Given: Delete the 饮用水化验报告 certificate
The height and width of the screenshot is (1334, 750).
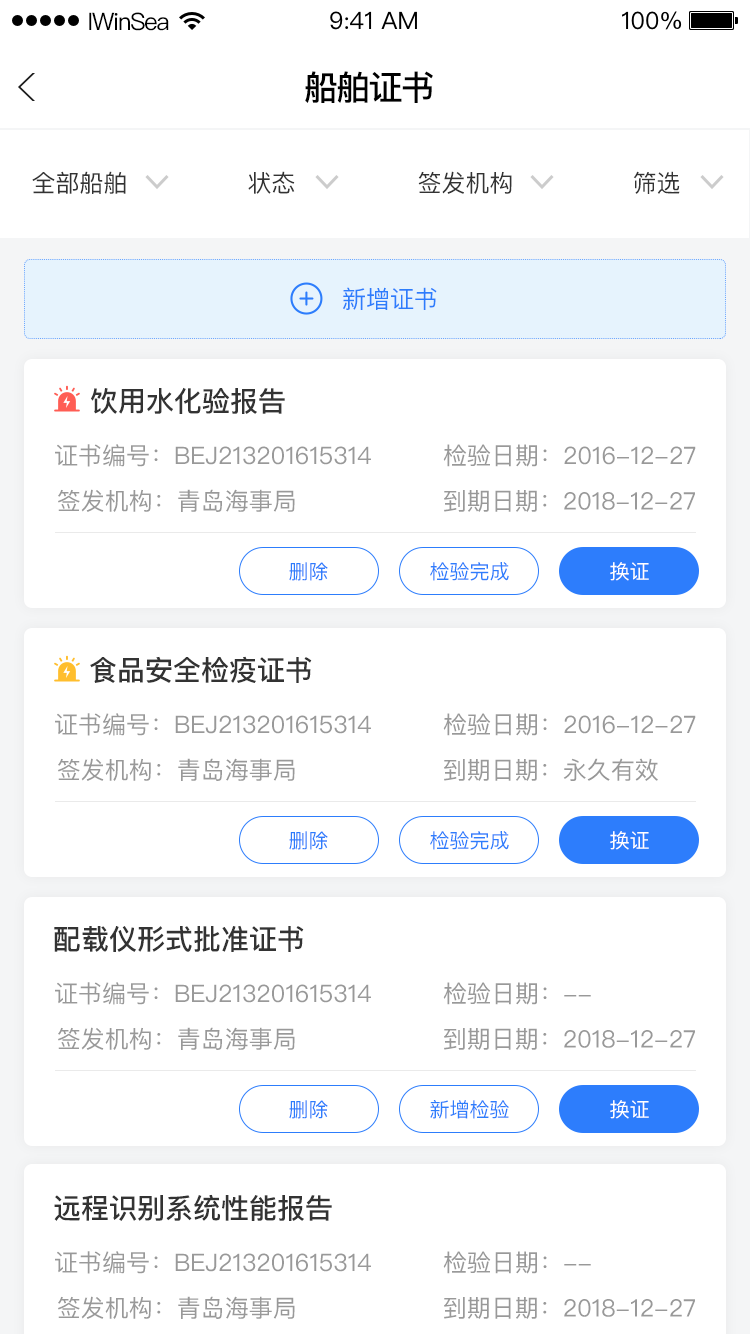Looking at the screenshot, I should (x=308, y=572).
